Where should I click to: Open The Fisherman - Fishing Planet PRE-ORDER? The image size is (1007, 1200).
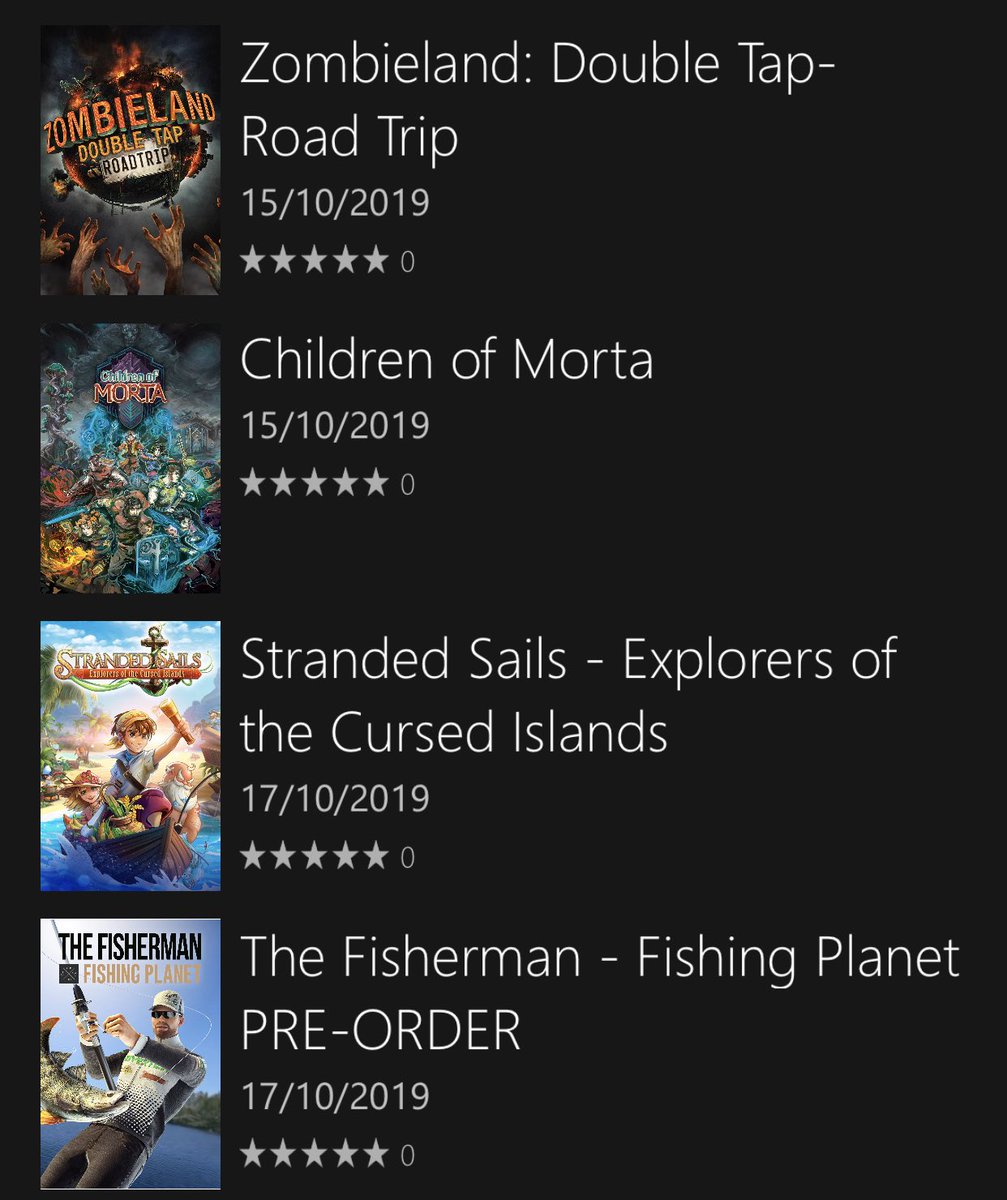(599, 992)
